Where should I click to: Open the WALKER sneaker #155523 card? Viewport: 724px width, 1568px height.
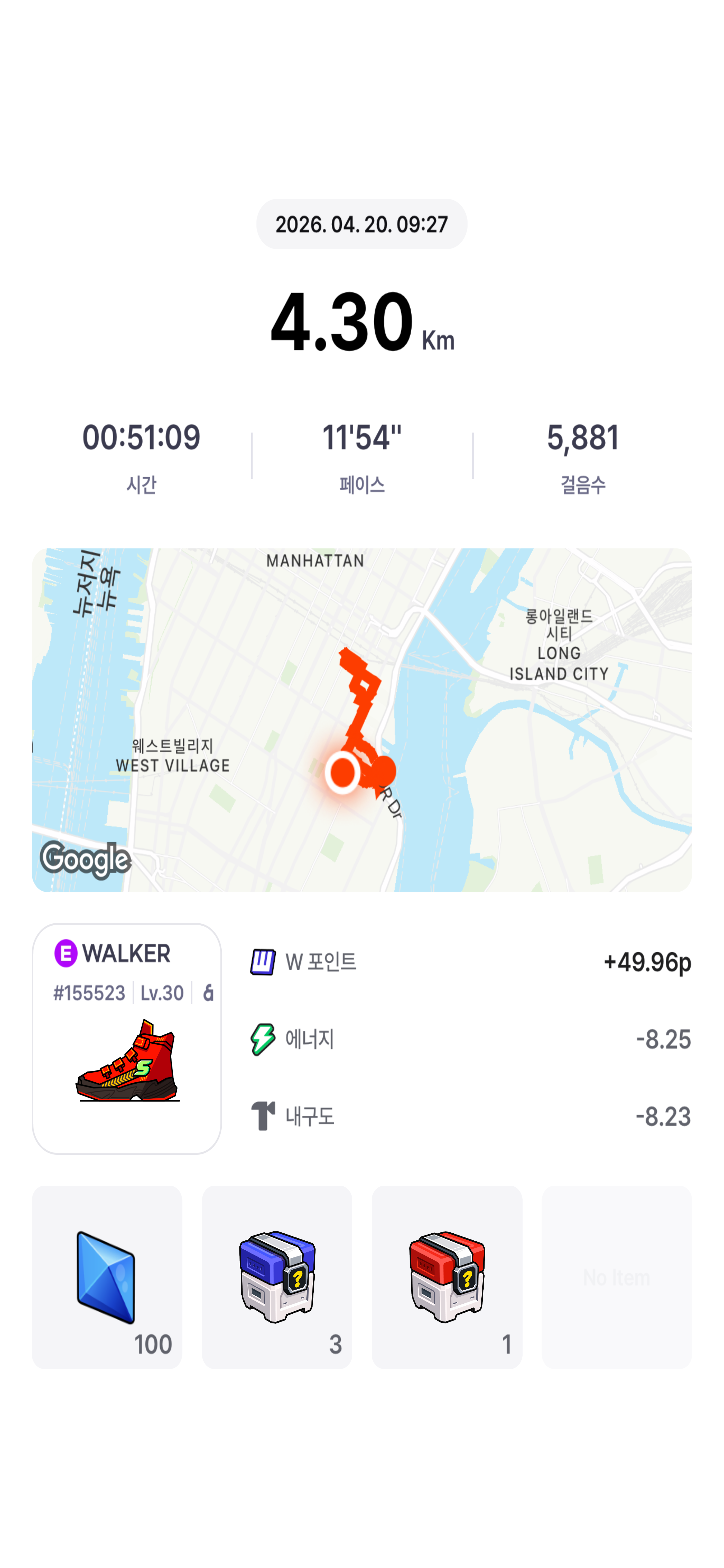point(126,1039)
